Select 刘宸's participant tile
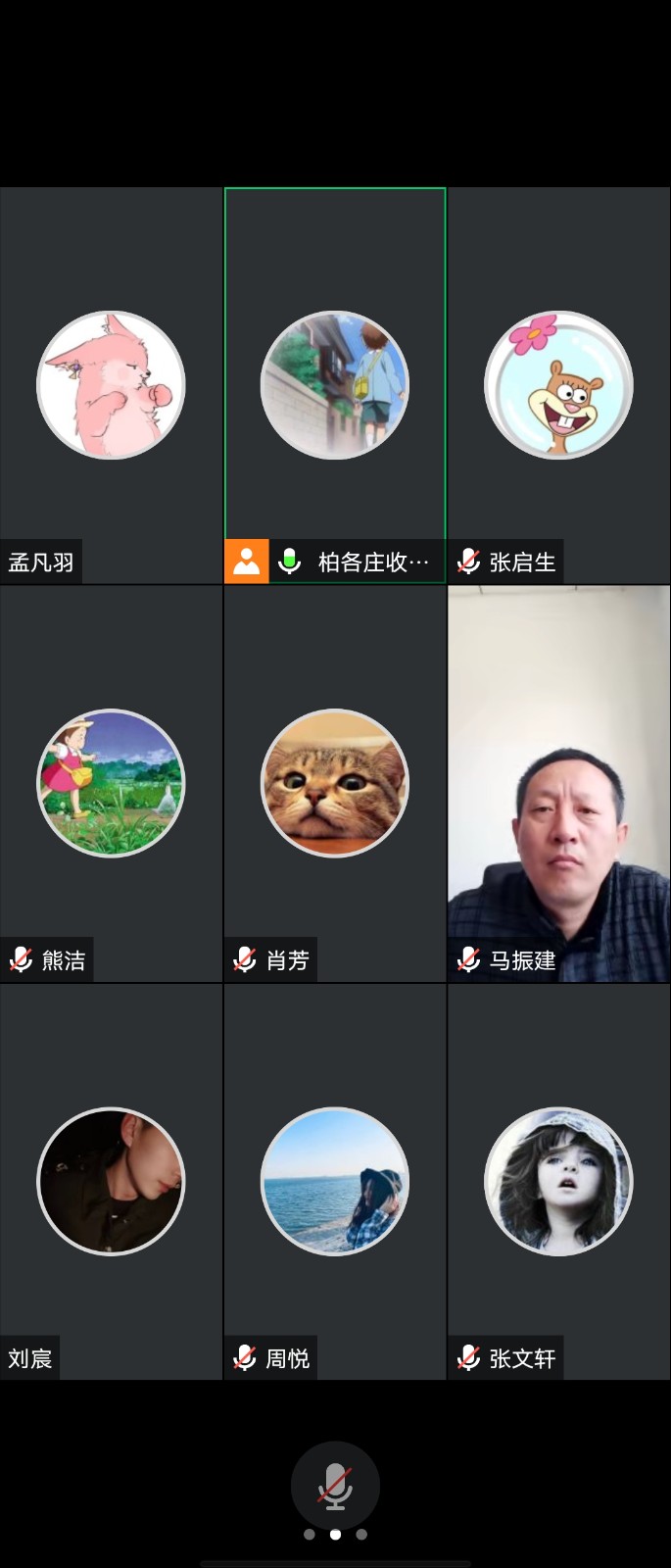Image resolution: width=671 pixels, height=1568 pixels. 111,1181
